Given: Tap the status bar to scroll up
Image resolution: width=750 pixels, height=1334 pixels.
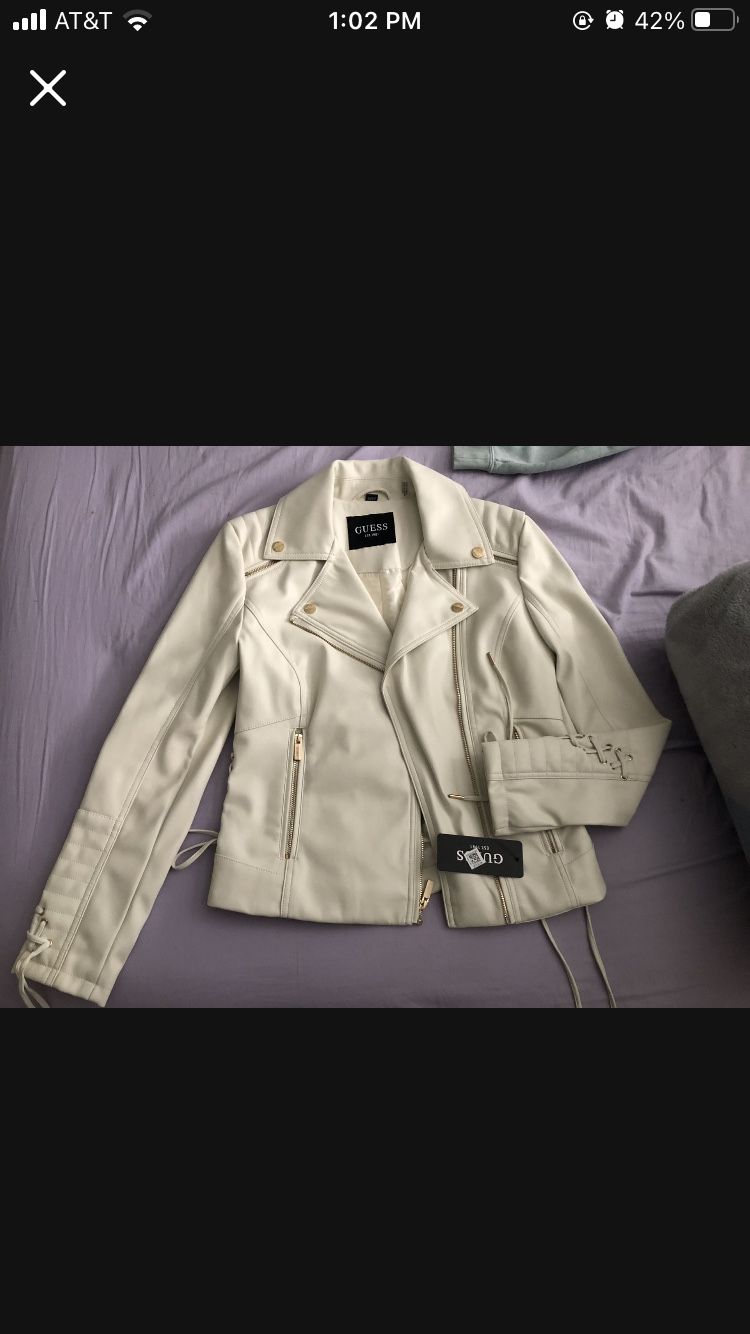Looking at the screenshot, I should click(x=375, y=20).
